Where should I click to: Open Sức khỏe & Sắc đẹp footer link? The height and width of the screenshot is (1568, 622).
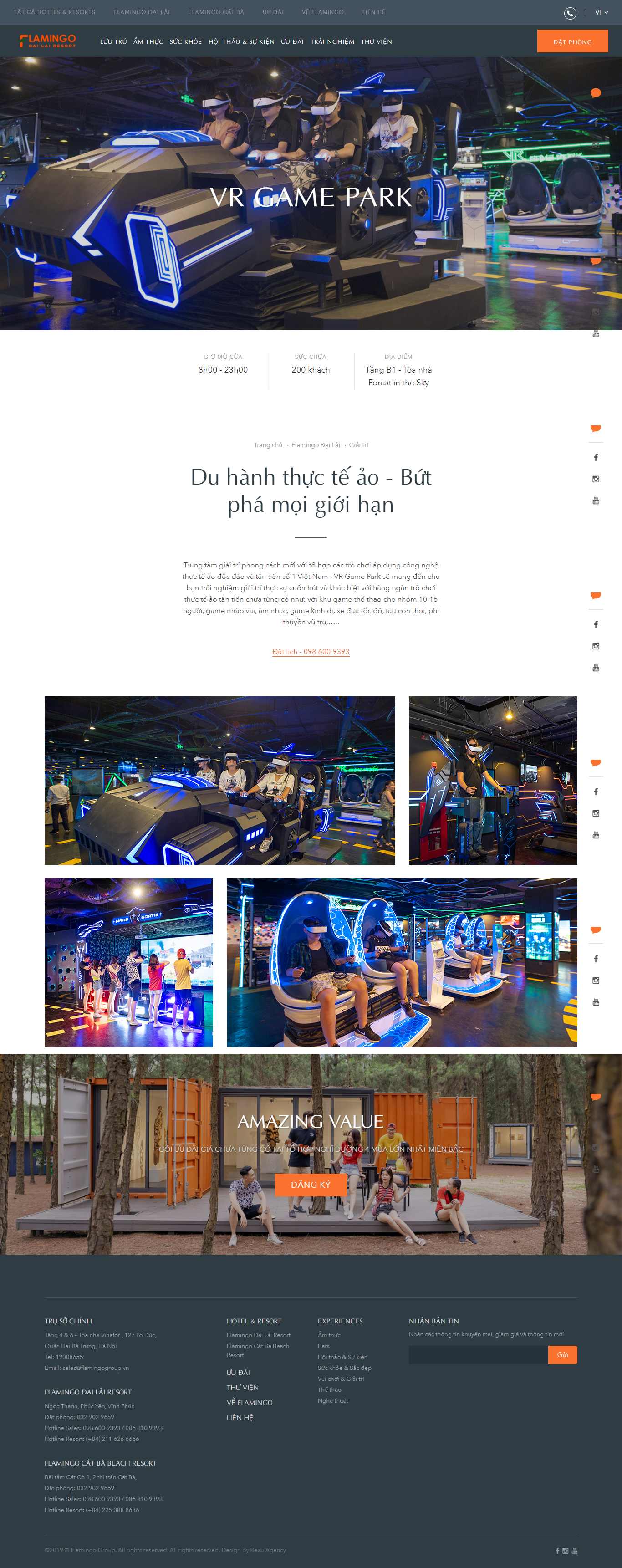344,1368
